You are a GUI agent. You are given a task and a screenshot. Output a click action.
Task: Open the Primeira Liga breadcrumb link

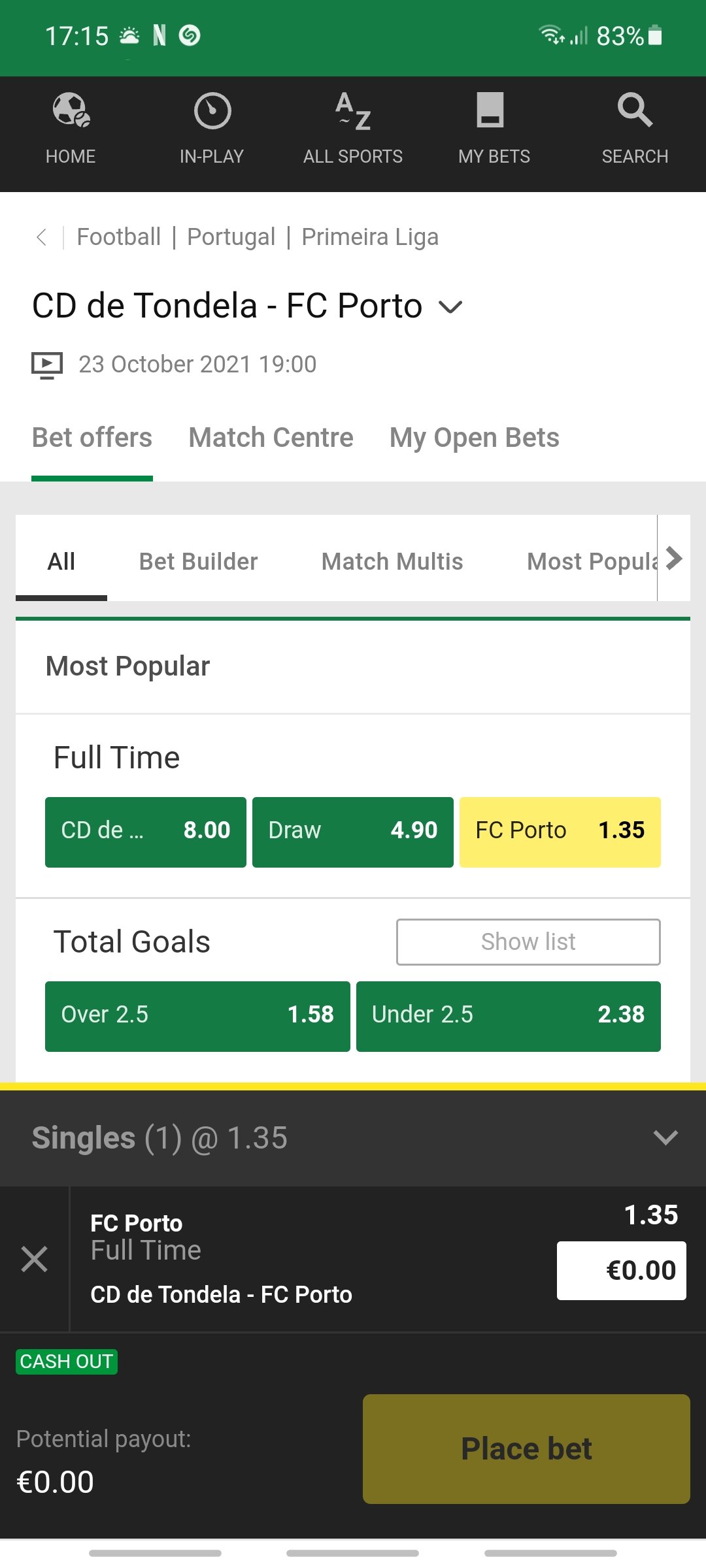tap(370, 237)
